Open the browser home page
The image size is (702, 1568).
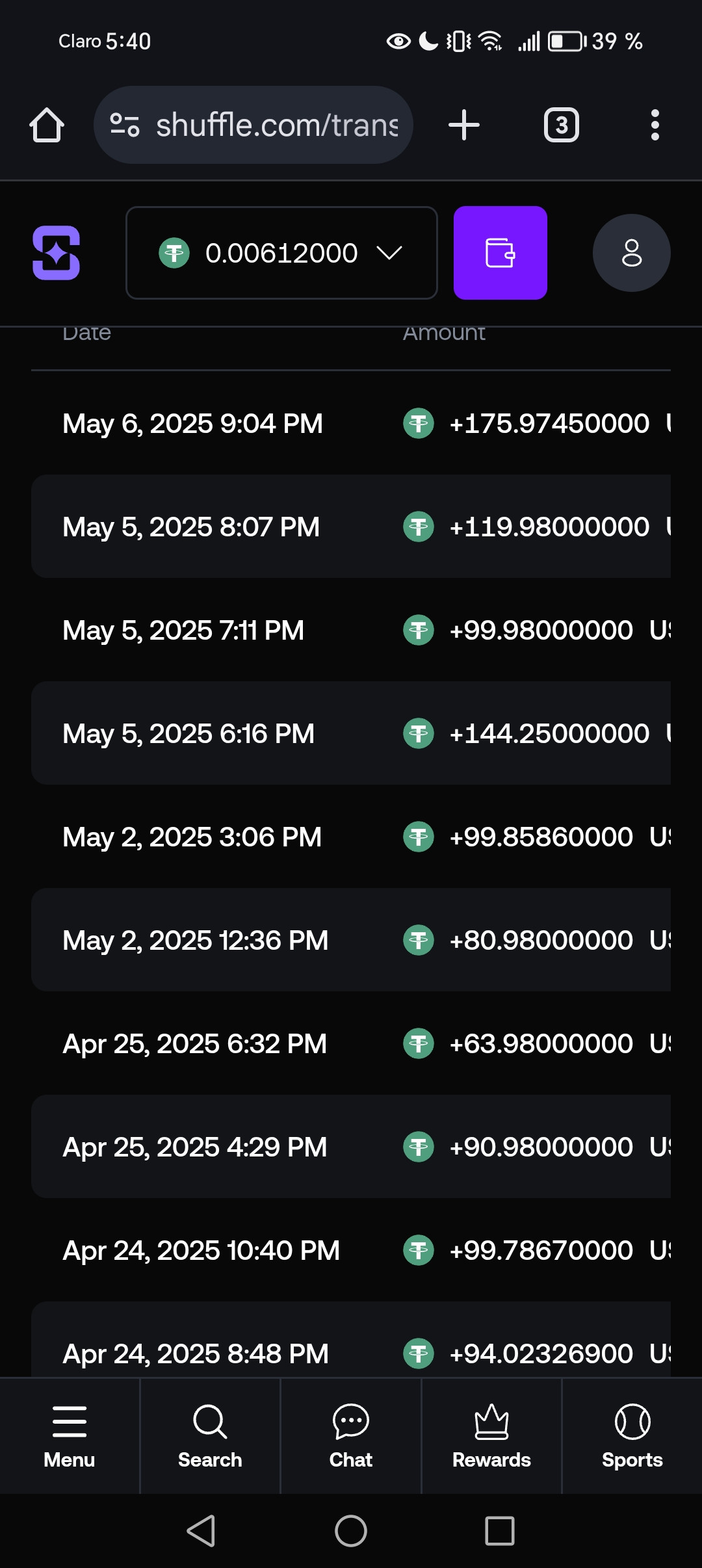[x=47, y=125]
